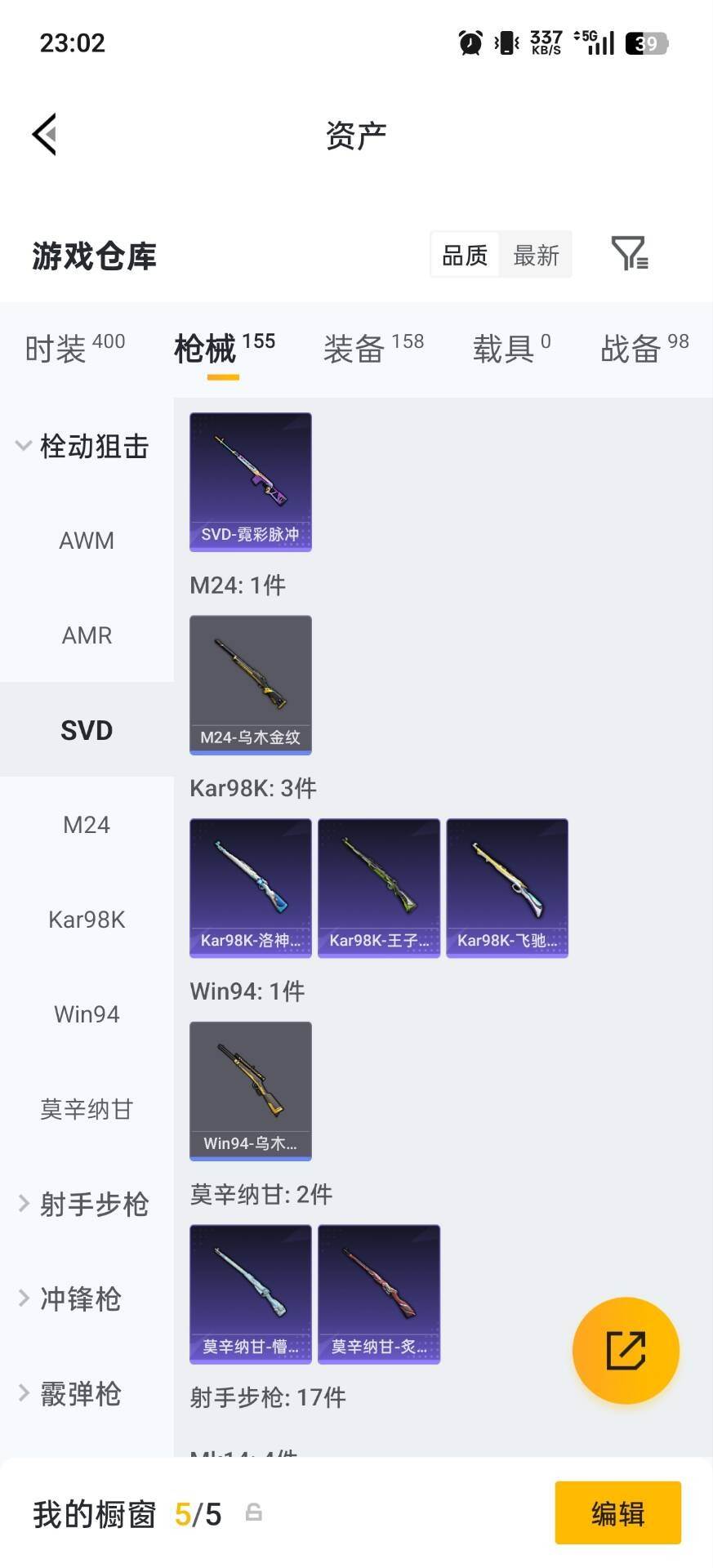Open the SVD-霓彩脉冲 skin tile
713x1568 pixels.
[x=251, y=482]
